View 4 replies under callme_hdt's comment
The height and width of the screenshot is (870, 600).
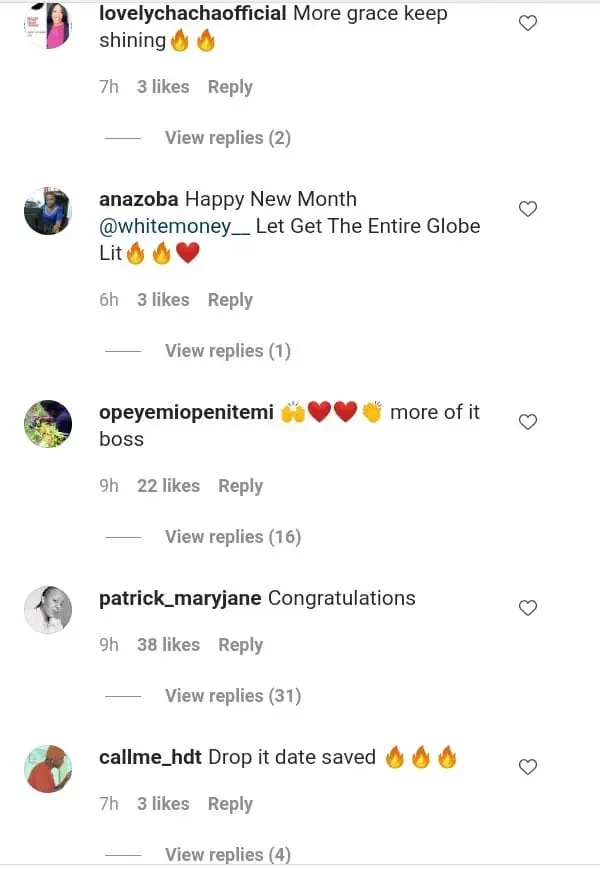(x=227, y=855)
